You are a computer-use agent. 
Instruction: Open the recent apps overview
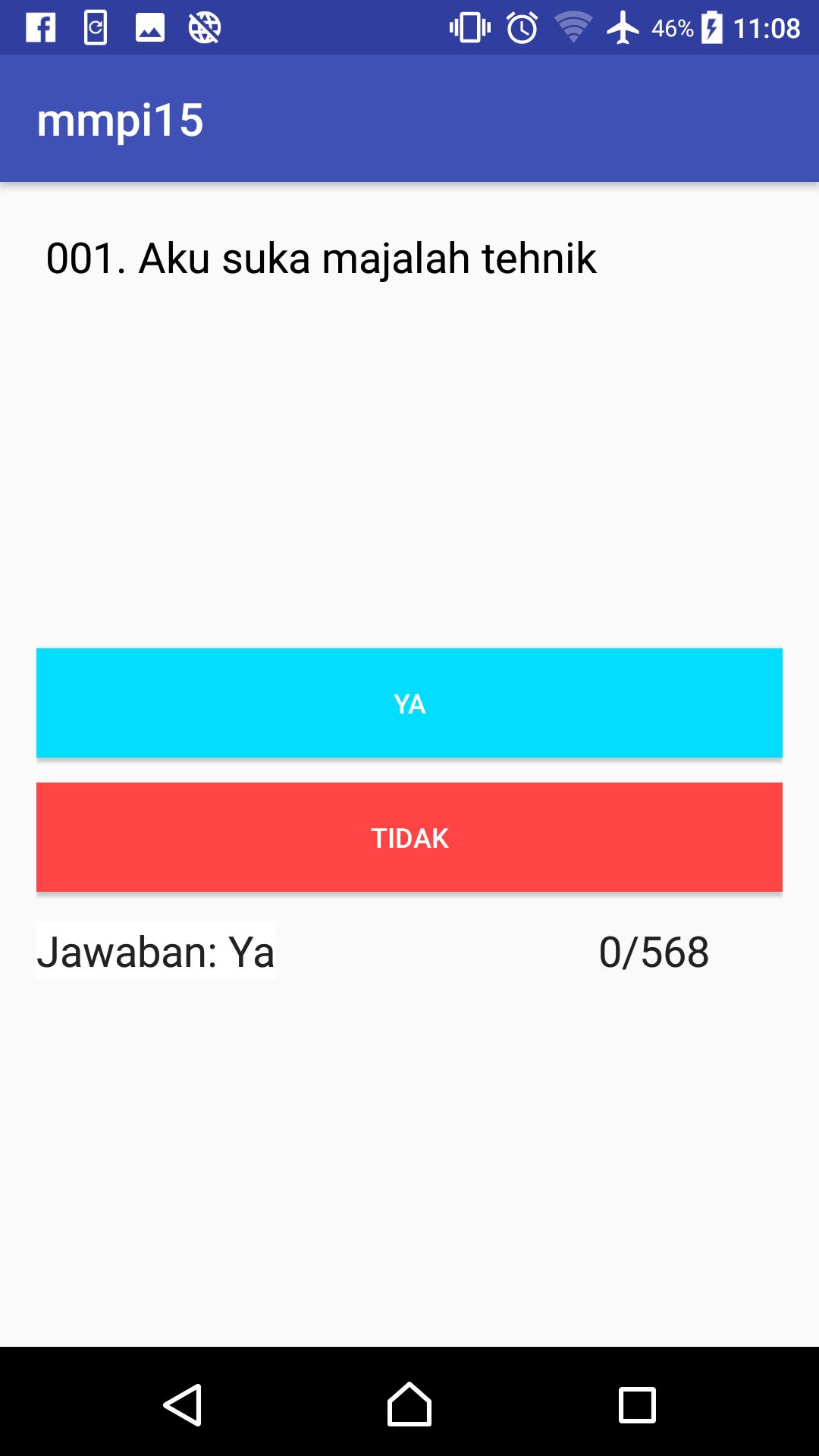pos(637,1404)
